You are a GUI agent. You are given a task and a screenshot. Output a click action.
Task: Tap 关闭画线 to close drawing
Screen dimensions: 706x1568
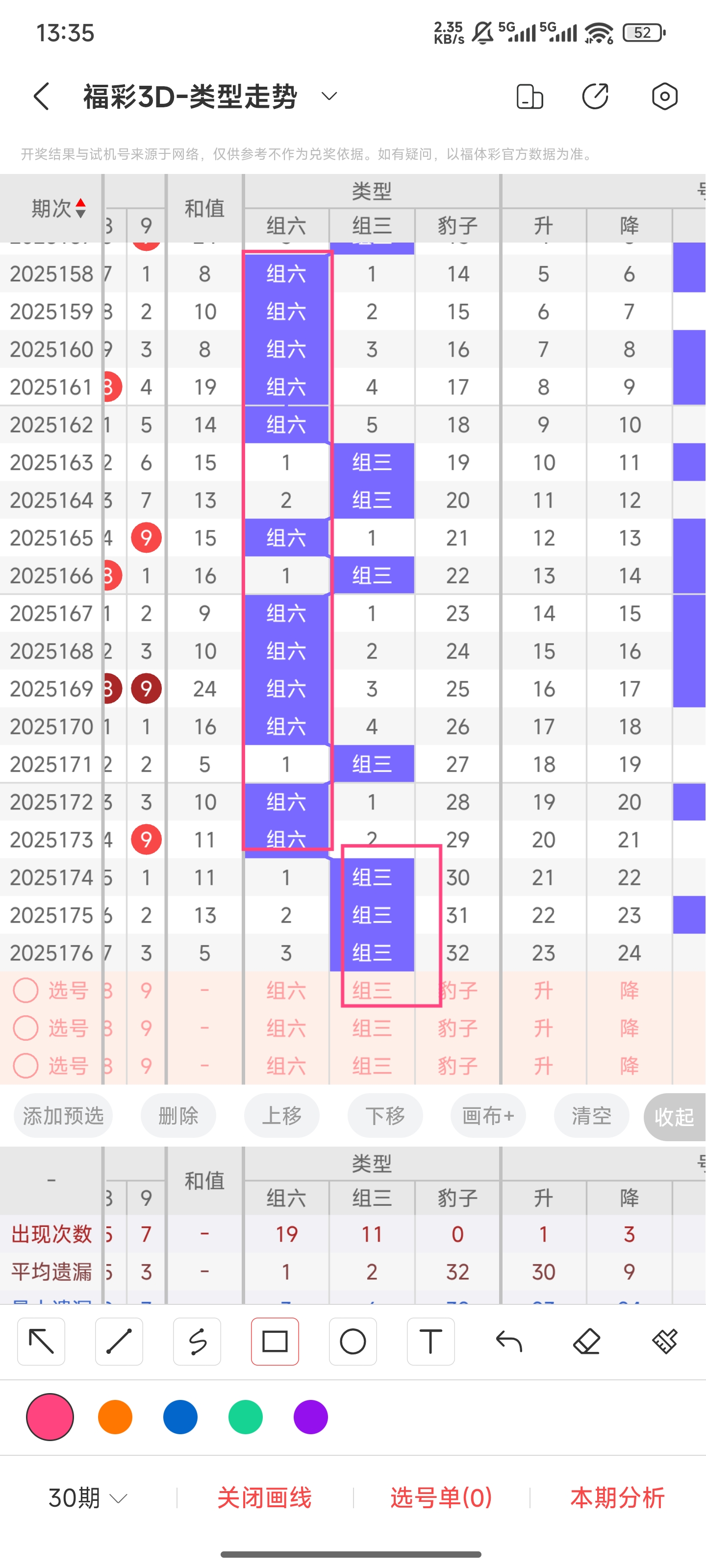click(264, 1497)
